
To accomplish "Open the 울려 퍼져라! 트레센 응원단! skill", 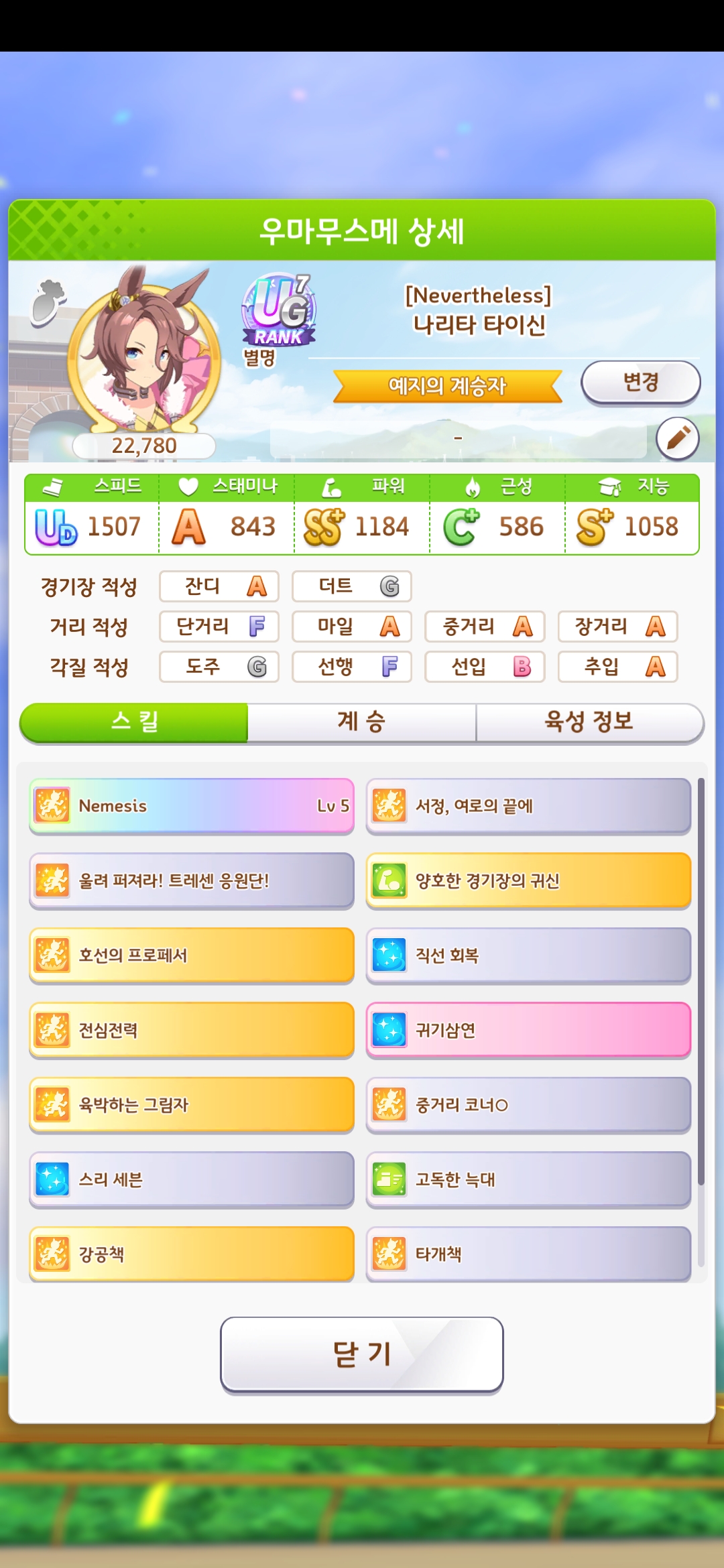I will (192, 880).
